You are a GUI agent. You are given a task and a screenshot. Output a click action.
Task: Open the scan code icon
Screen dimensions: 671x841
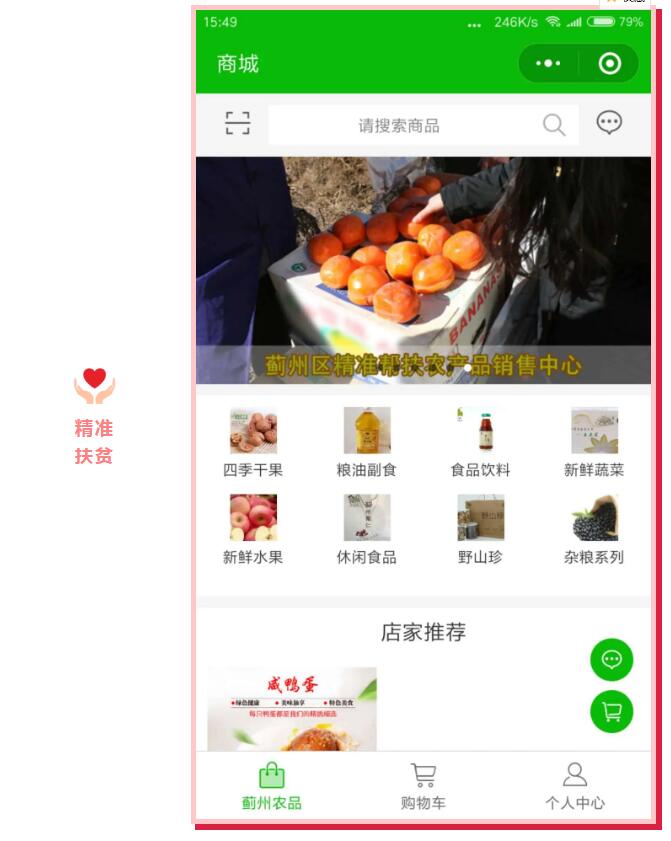pyautogui.click(x=237, y=124)
